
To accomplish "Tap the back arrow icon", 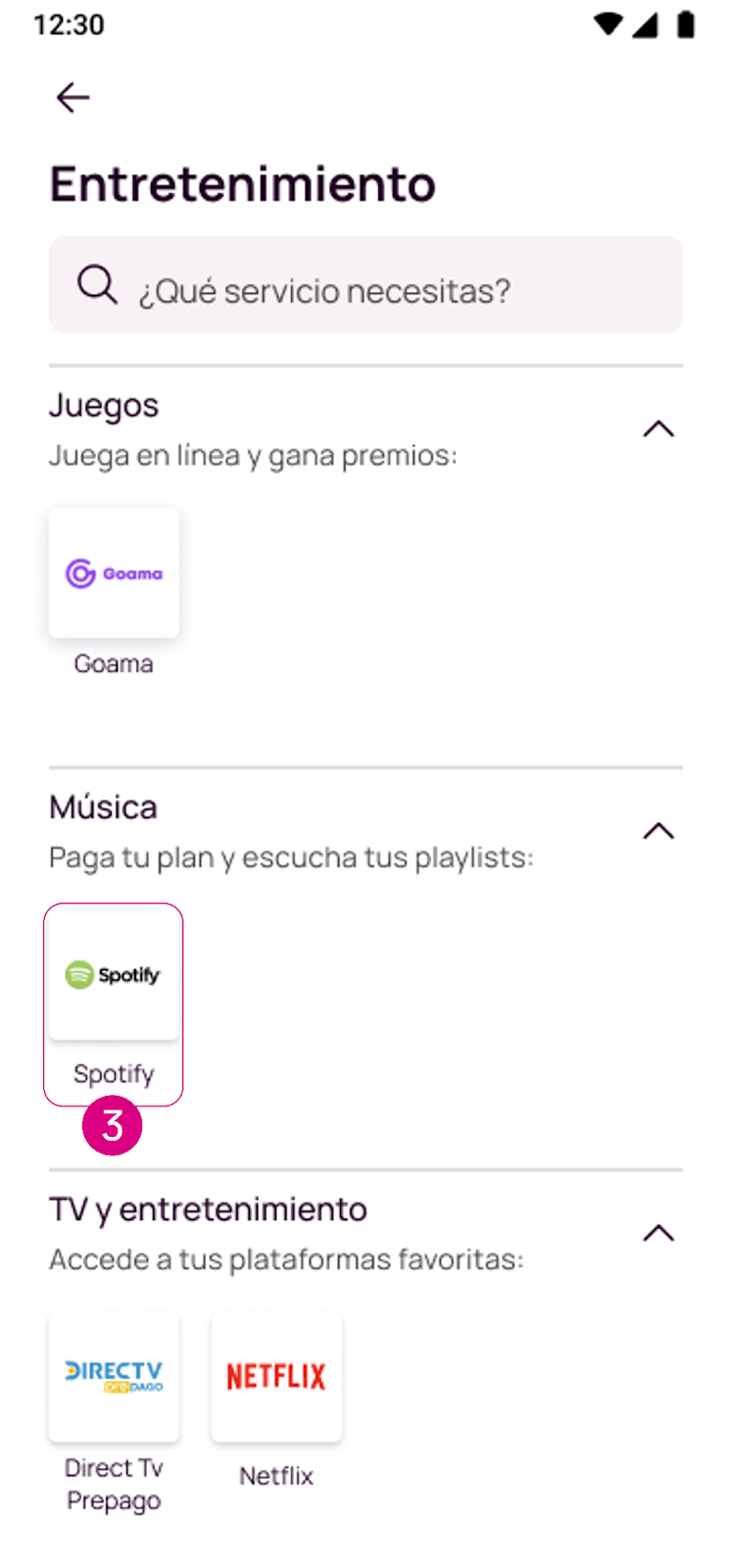I will point(72,97).
